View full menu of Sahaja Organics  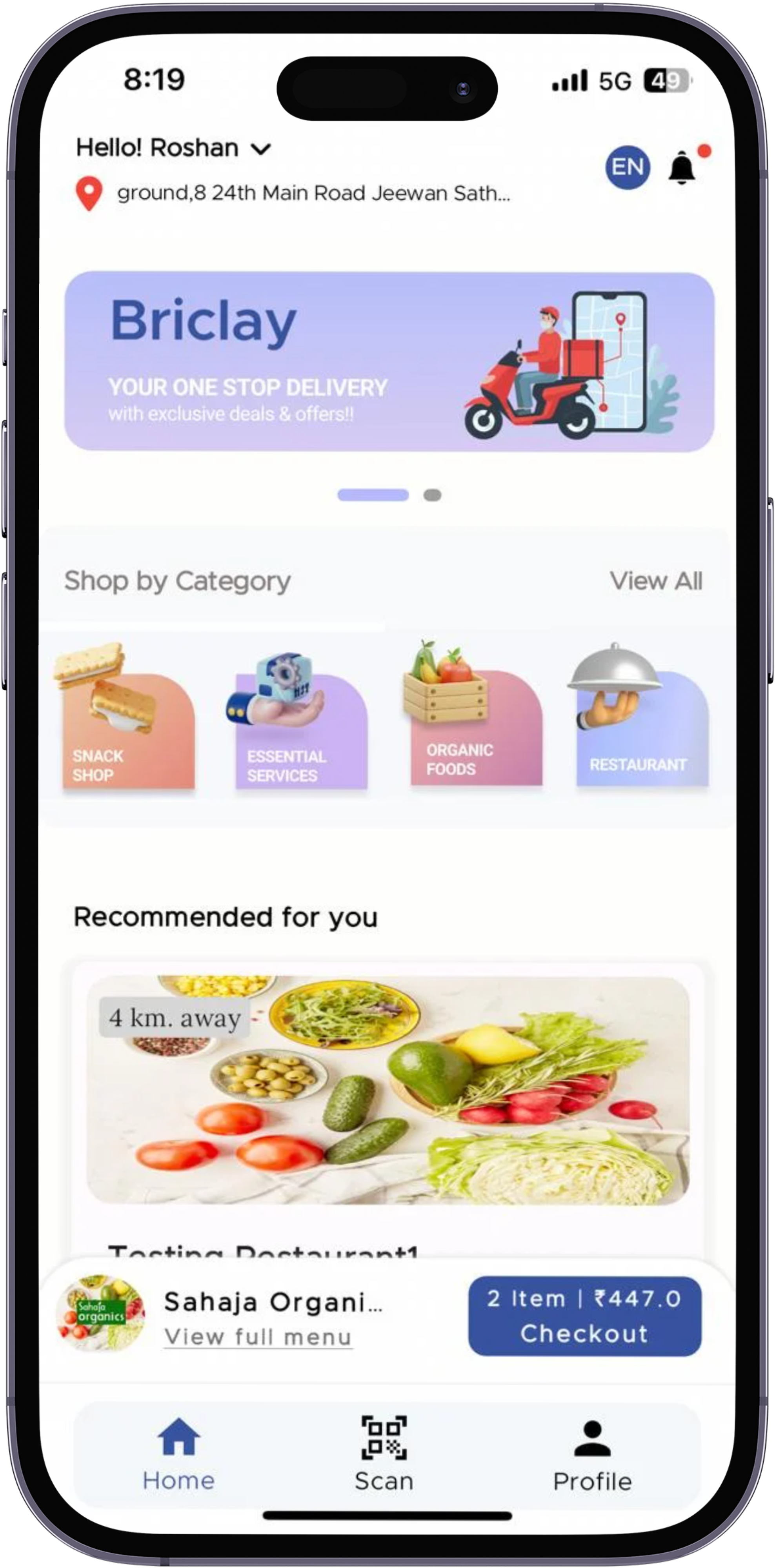(x=258, y=1337)
